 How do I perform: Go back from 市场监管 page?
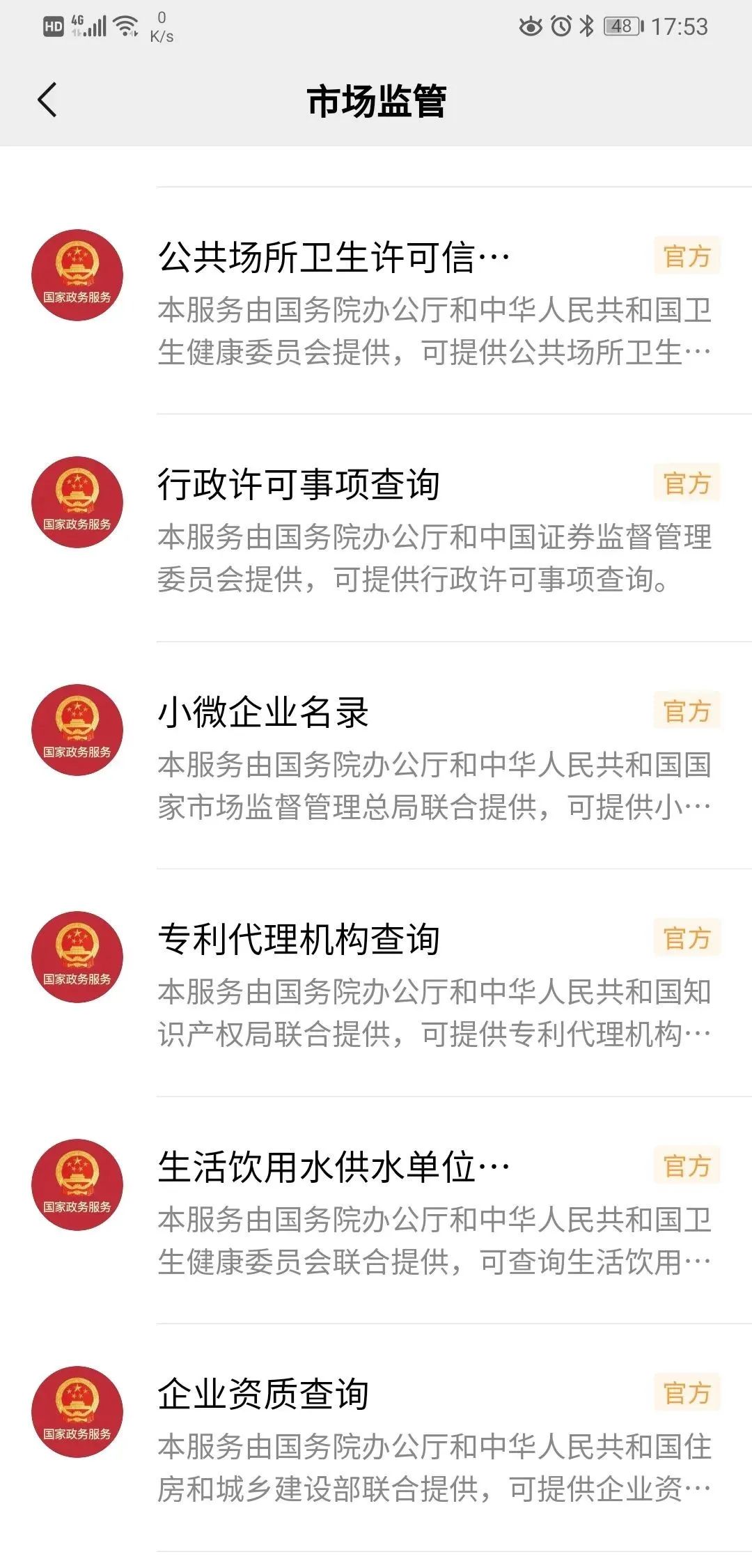click(47, 100)
